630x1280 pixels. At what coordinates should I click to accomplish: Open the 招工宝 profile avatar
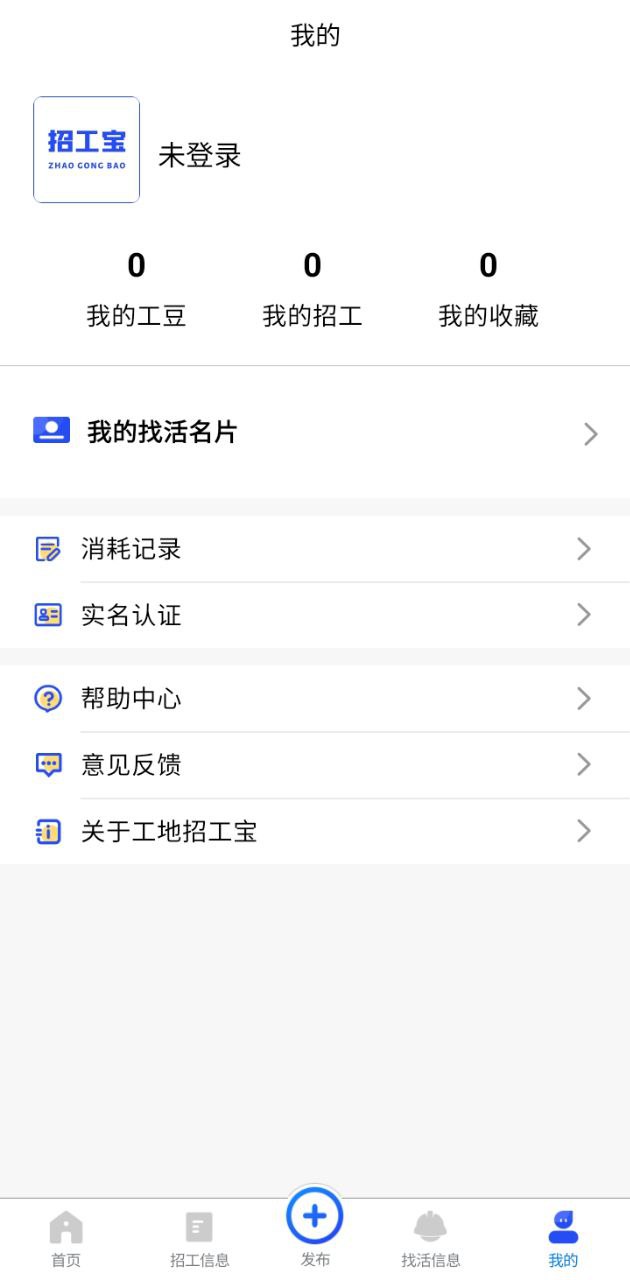tap(86, 150)
